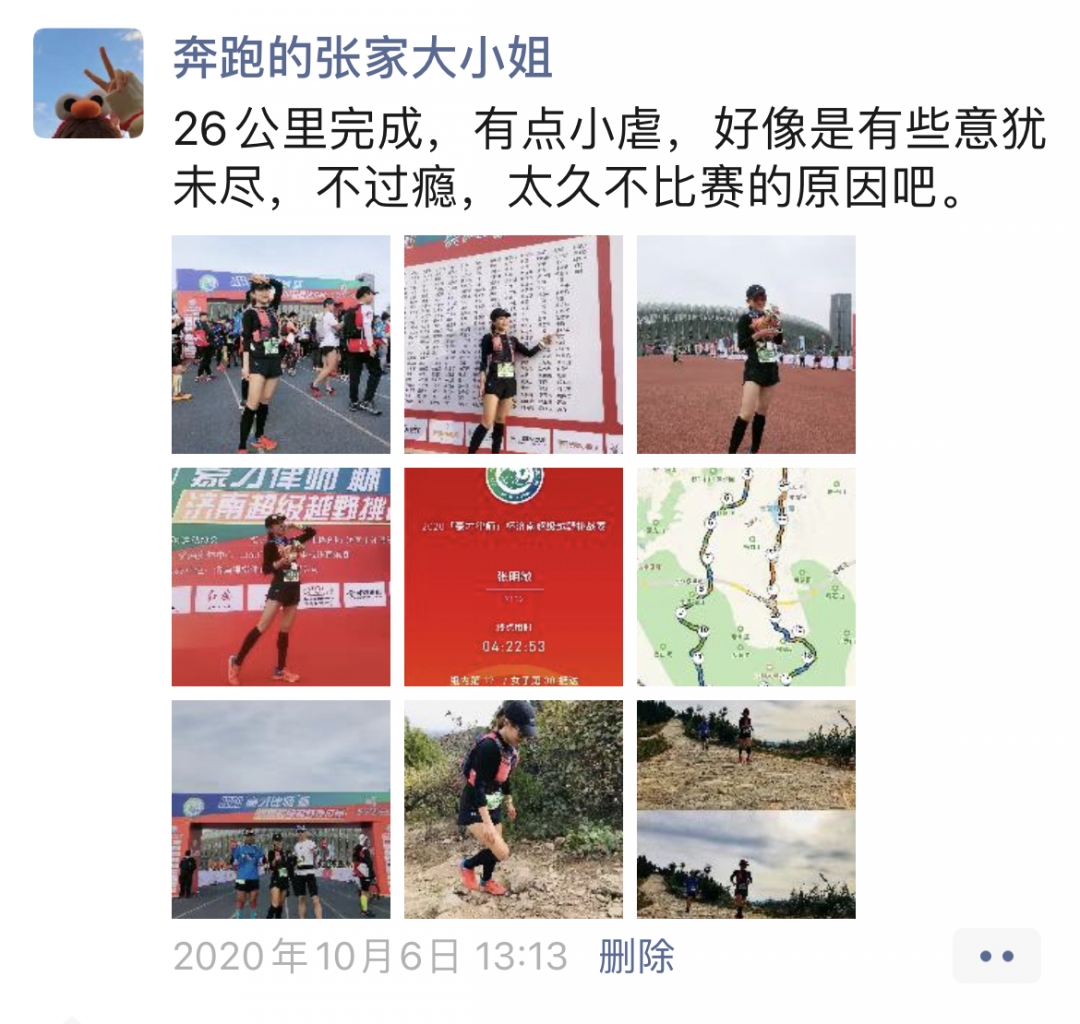View the photo at the starting line

click(281, 344)
